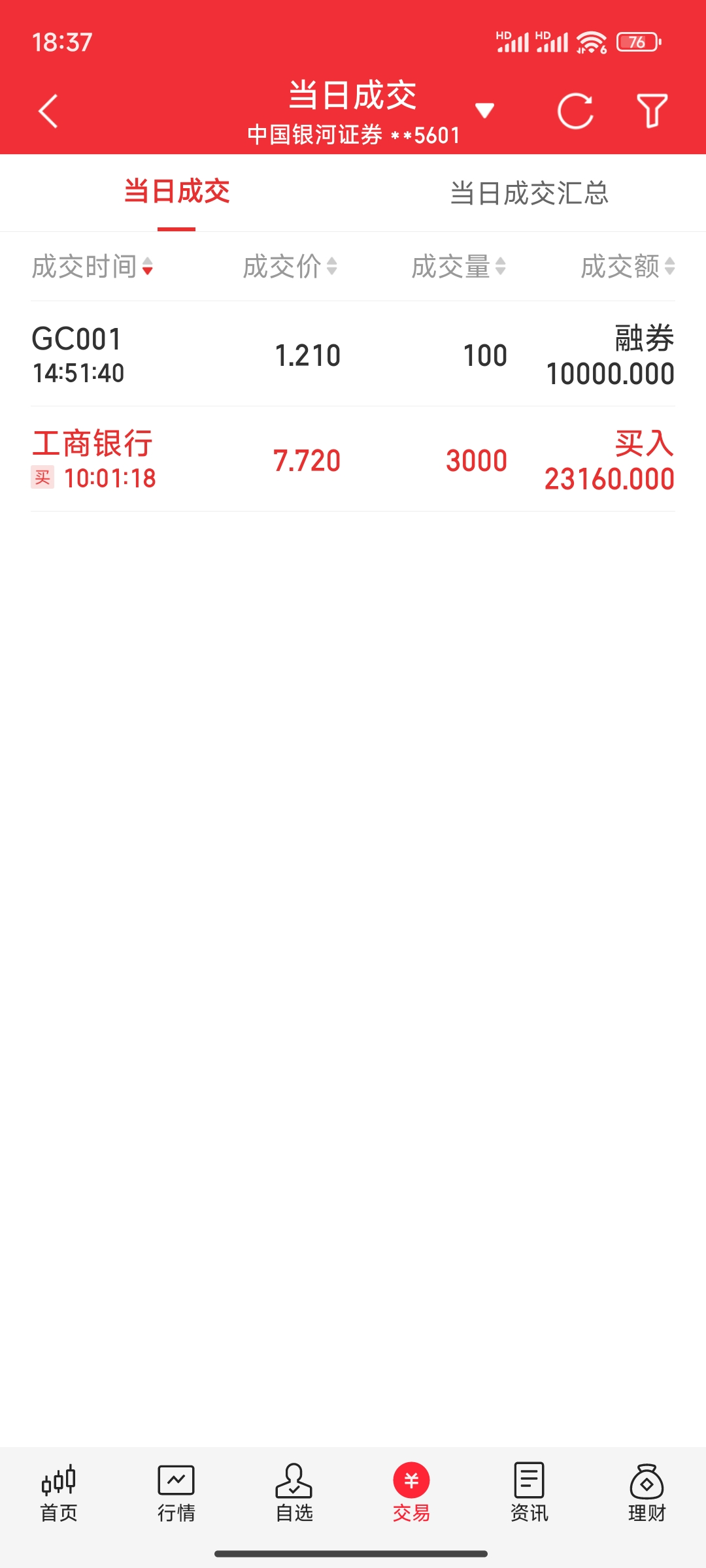Go to the 首页 tab

pyautogui.click(x=59, y=1494)
